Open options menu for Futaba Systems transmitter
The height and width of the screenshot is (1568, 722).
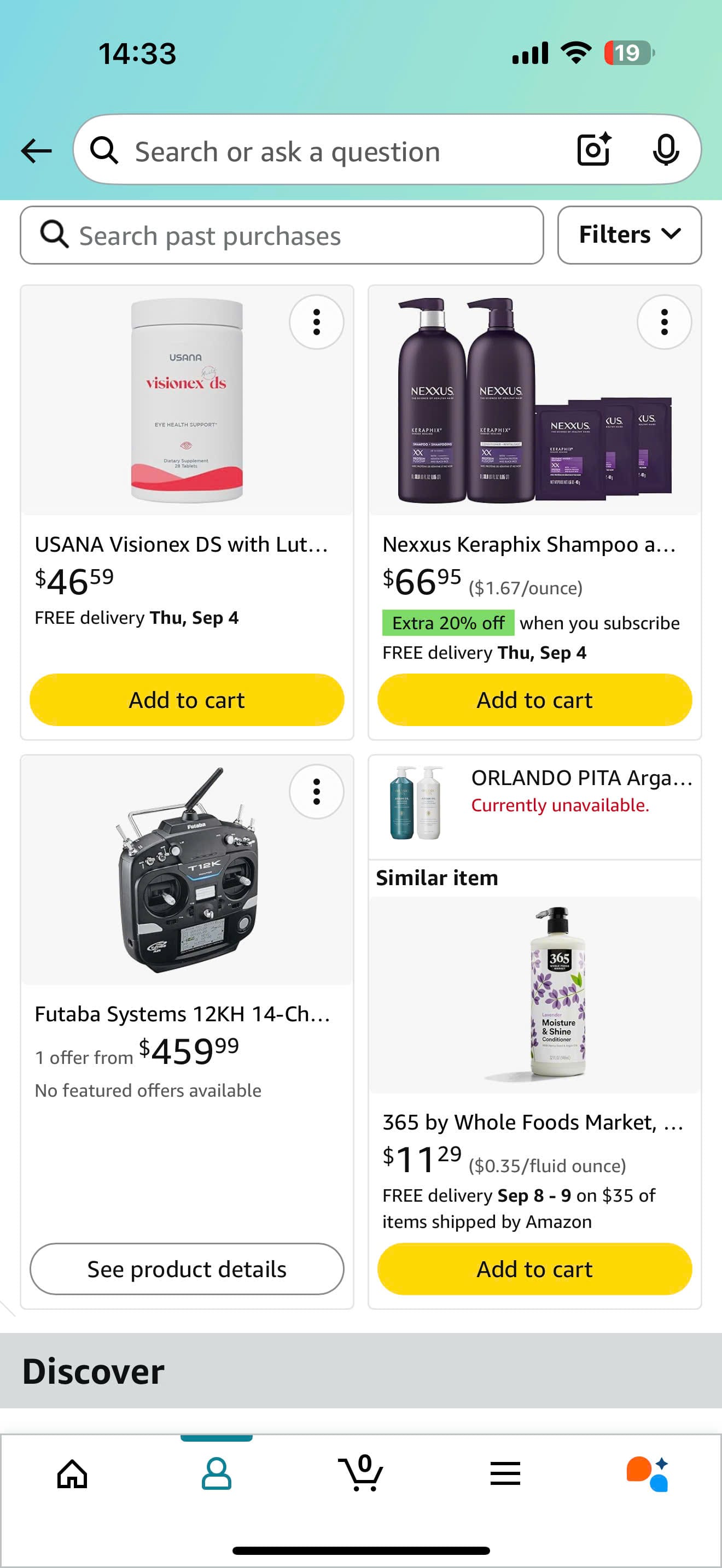pyautogui.click(x=316, y=791)
